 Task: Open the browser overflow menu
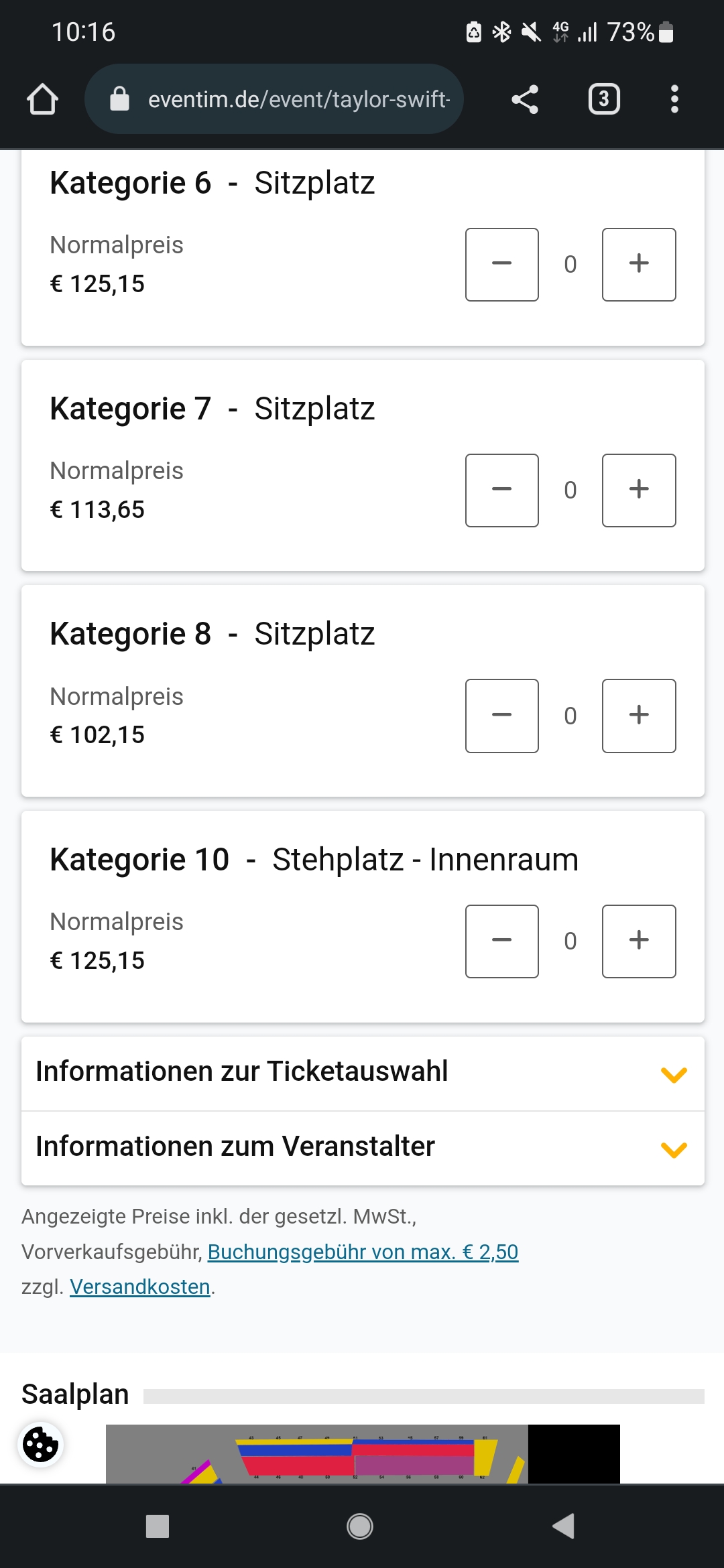674,99
